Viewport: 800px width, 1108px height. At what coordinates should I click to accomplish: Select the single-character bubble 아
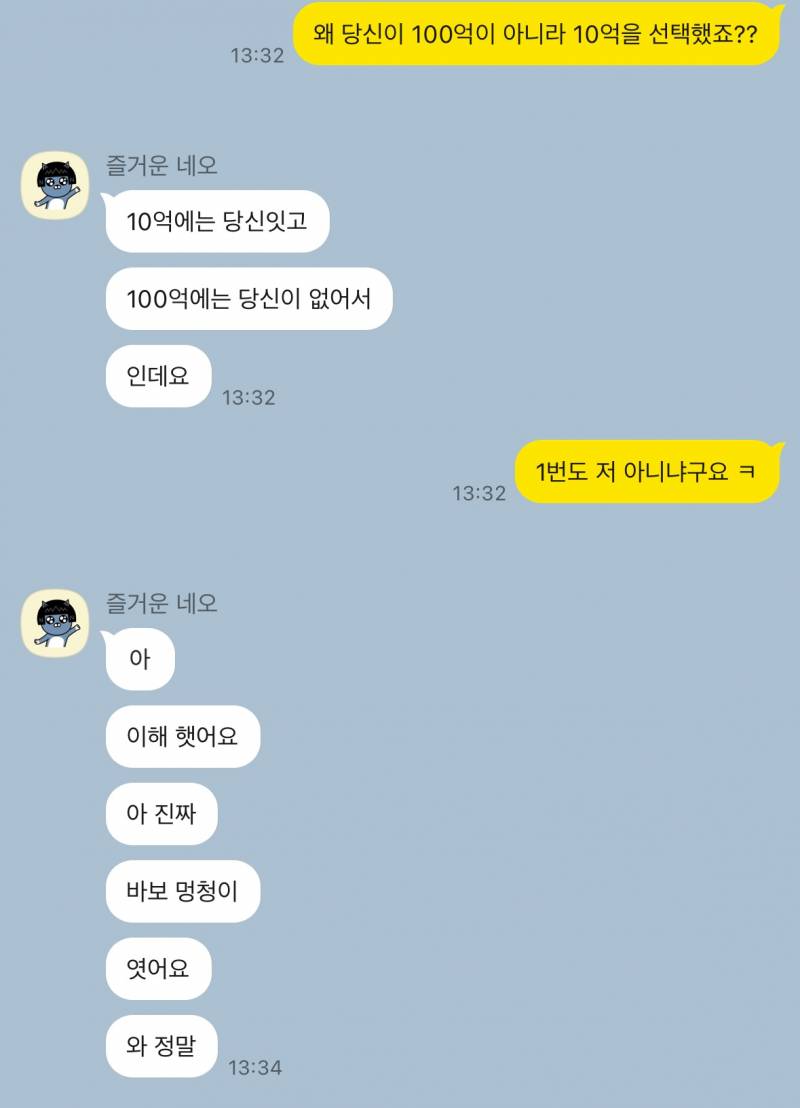[139, 658]
